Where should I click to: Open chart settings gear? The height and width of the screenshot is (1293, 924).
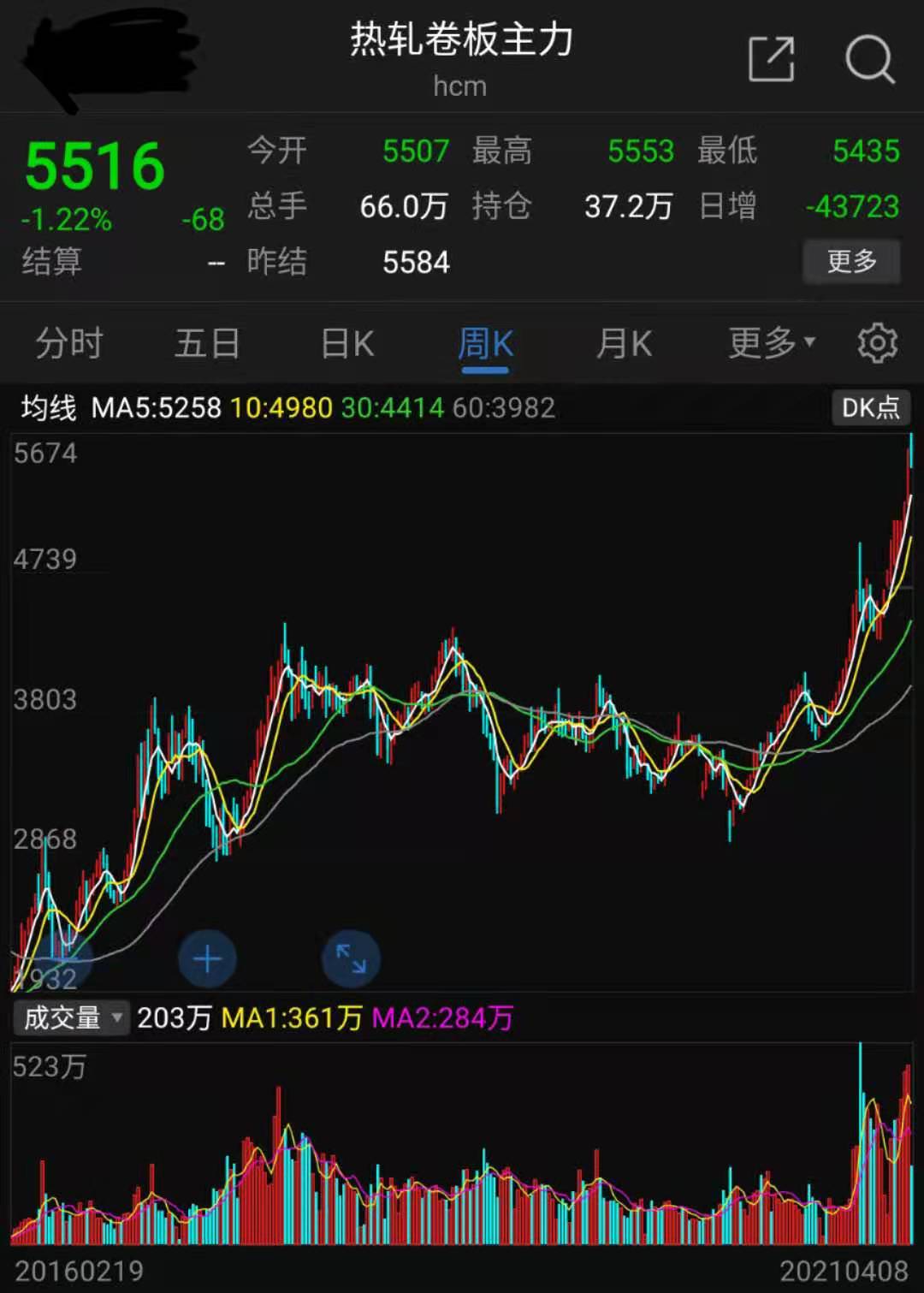click(877, 344)
